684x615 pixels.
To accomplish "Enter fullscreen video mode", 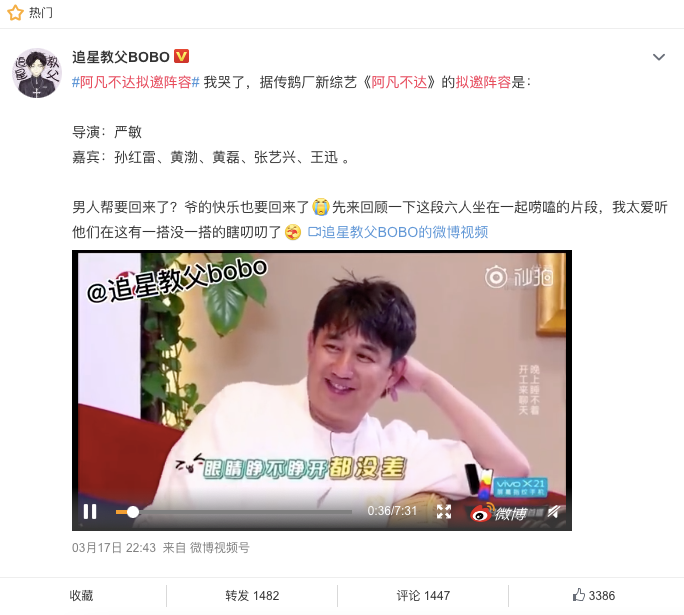I will (444, 512).
